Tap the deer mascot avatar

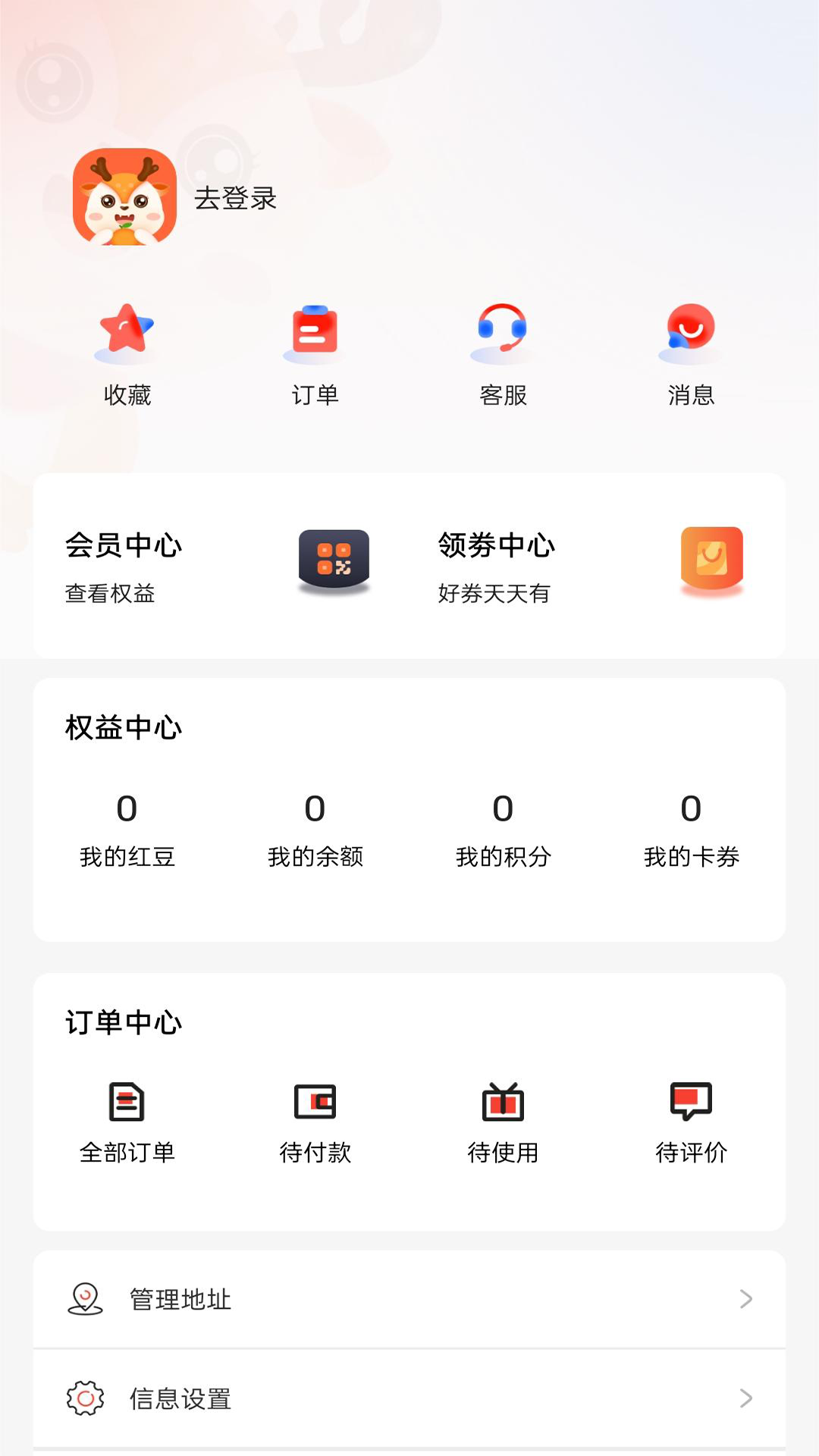124,199
